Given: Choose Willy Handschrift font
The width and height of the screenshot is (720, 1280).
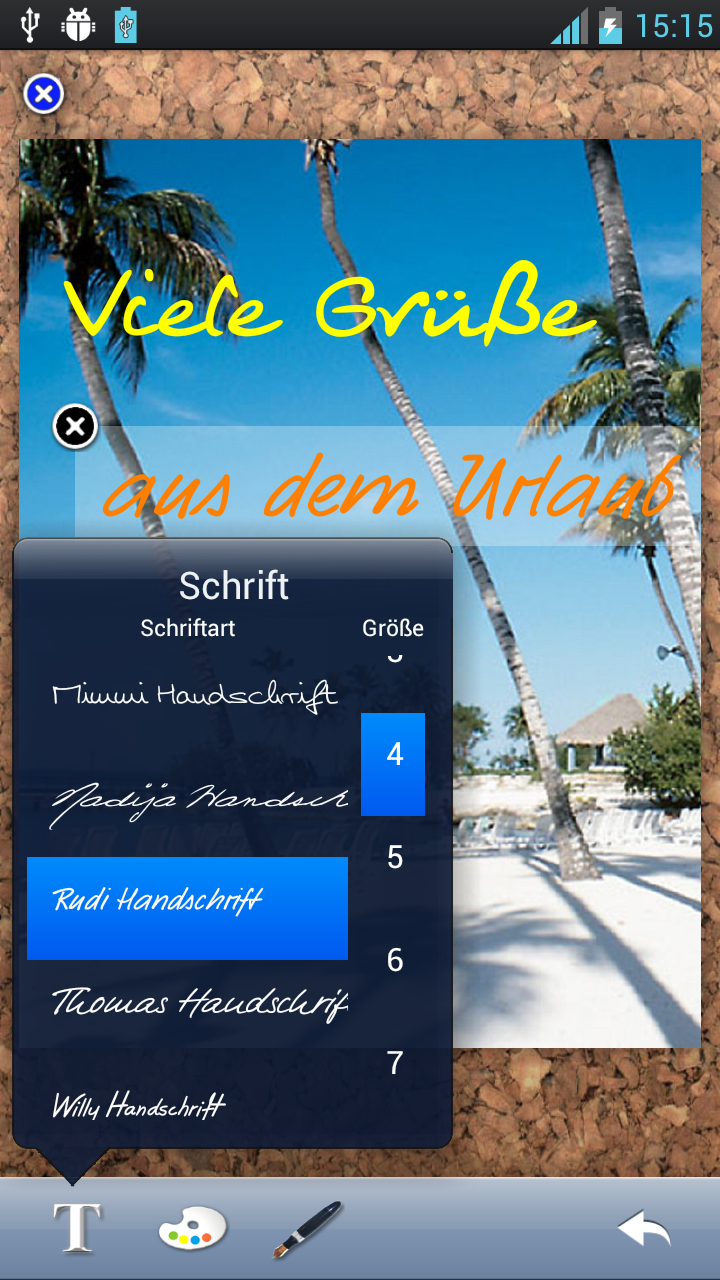Looking at the screenshot, I should coord(140,1106).
